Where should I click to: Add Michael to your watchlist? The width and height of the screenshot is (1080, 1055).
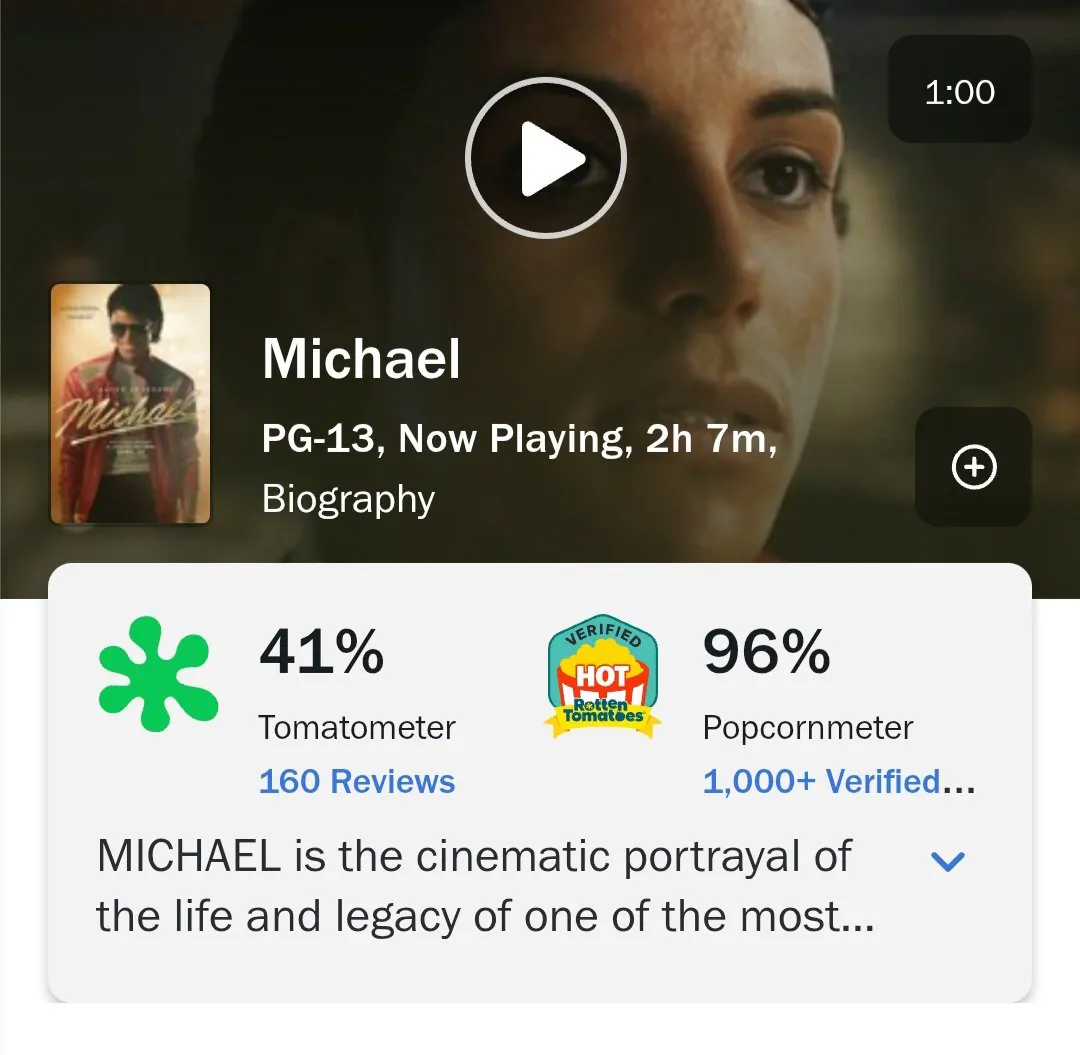point(973,467)
